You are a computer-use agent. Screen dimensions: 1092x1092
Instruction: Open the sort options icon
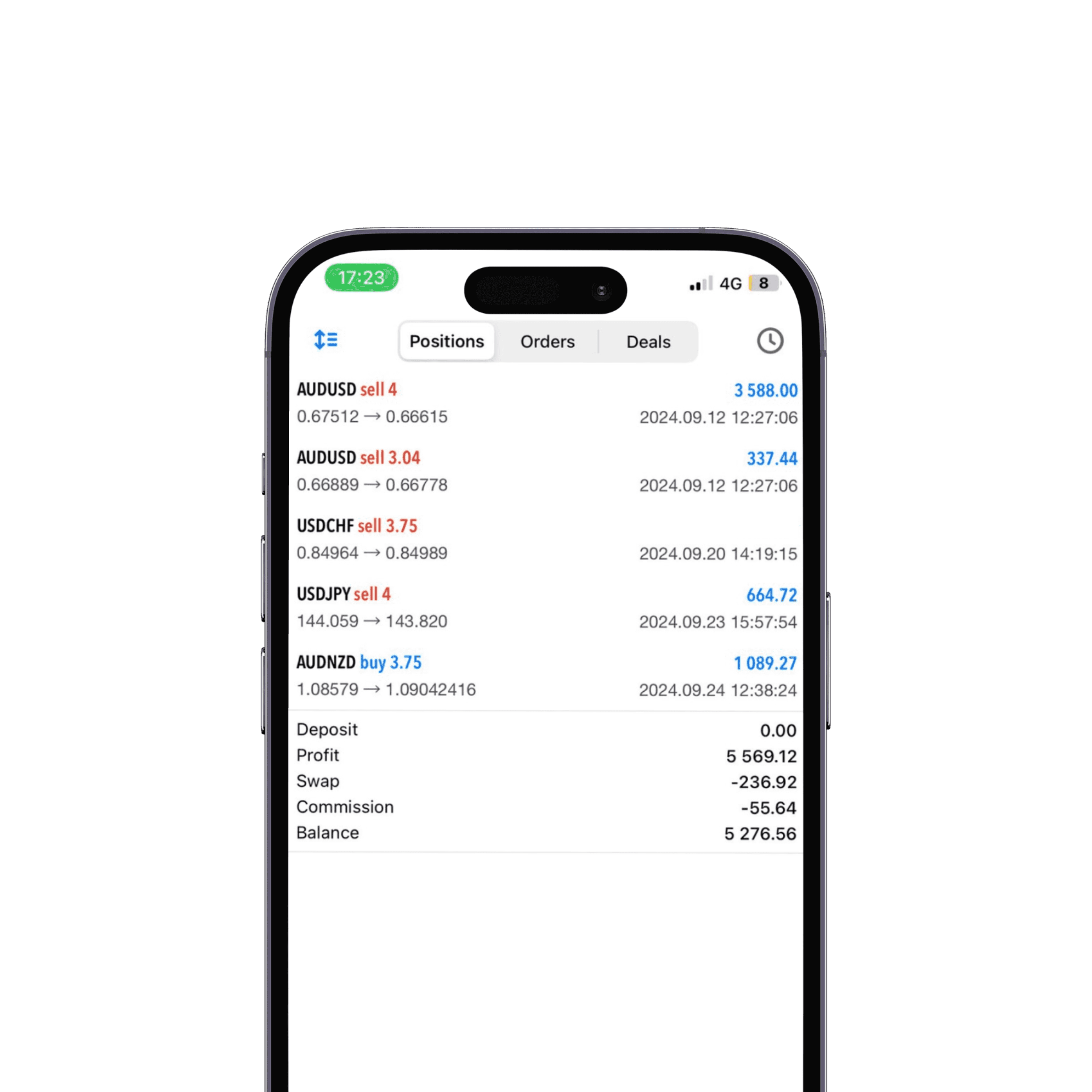(326, 340)
